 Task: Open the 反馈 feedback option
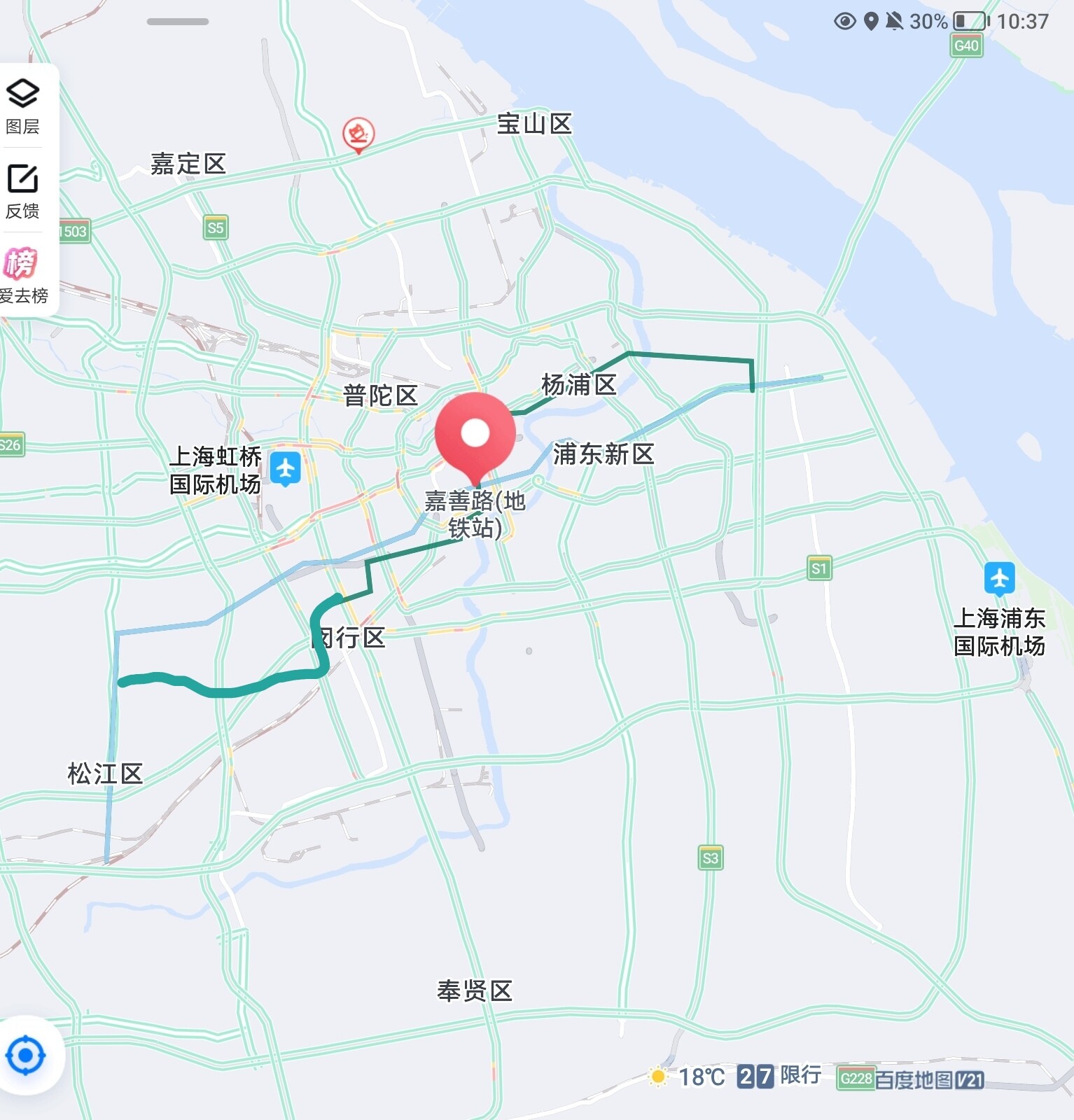(22, 190)
